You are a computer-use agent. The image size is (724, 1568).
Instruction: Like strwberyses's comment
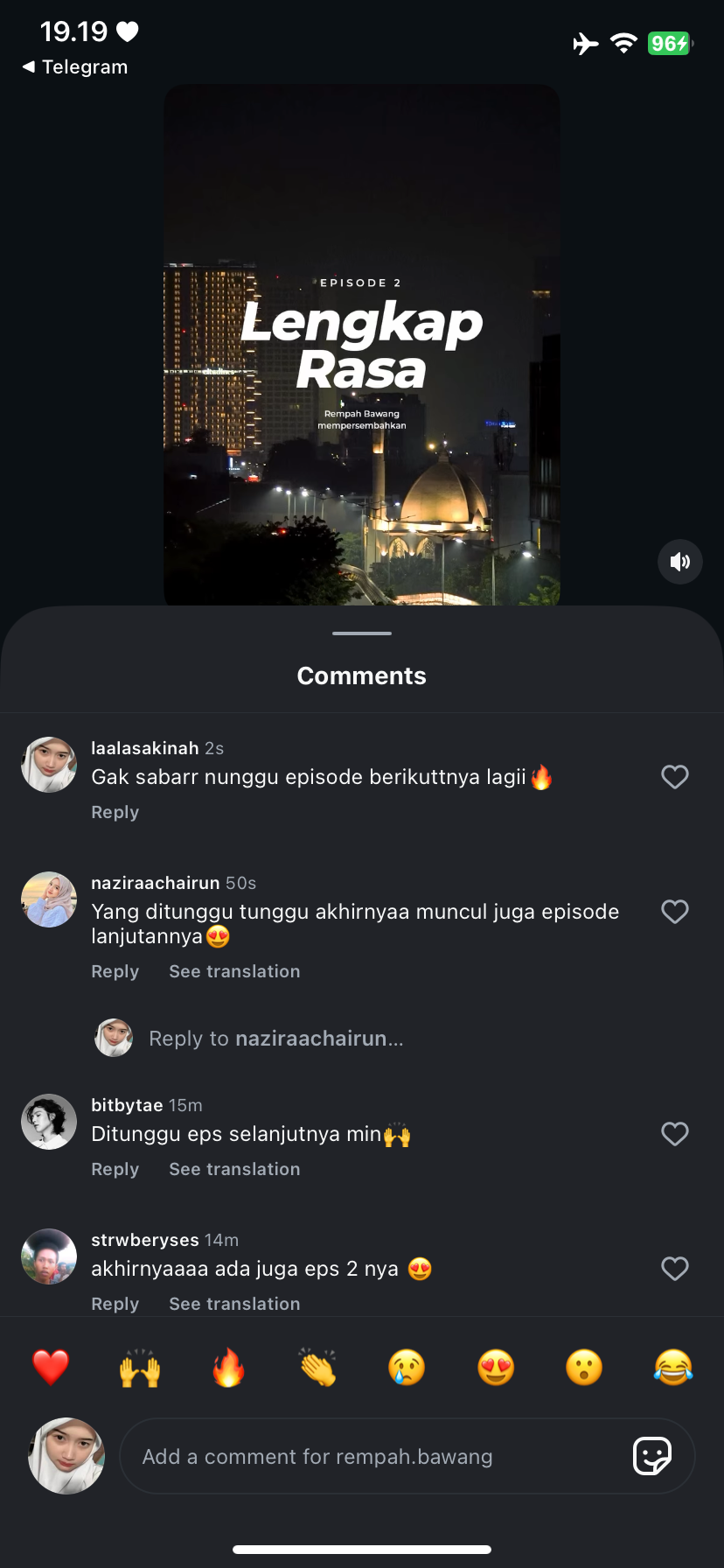click(674, 1269)
